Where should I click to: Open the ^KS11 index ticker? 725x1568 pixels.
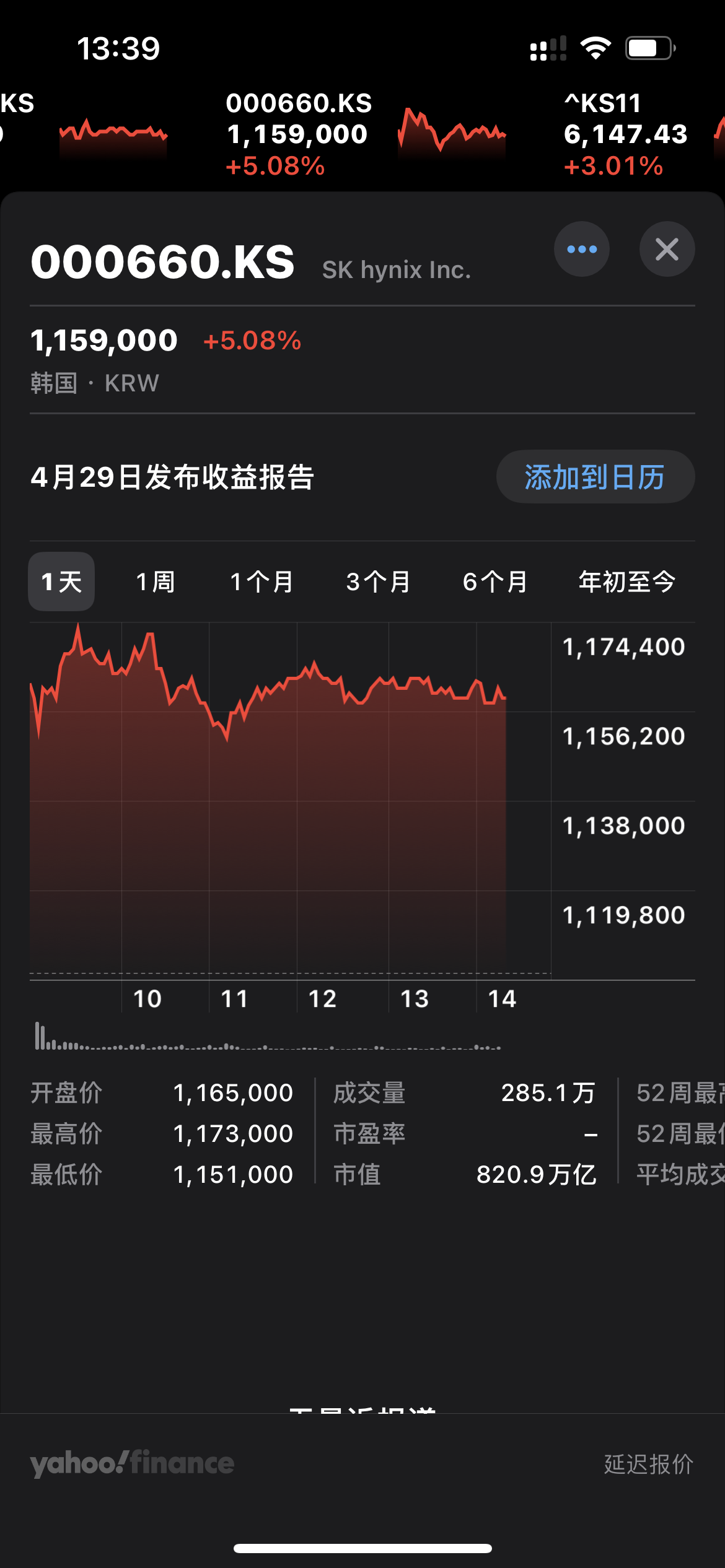click(626, 134)
